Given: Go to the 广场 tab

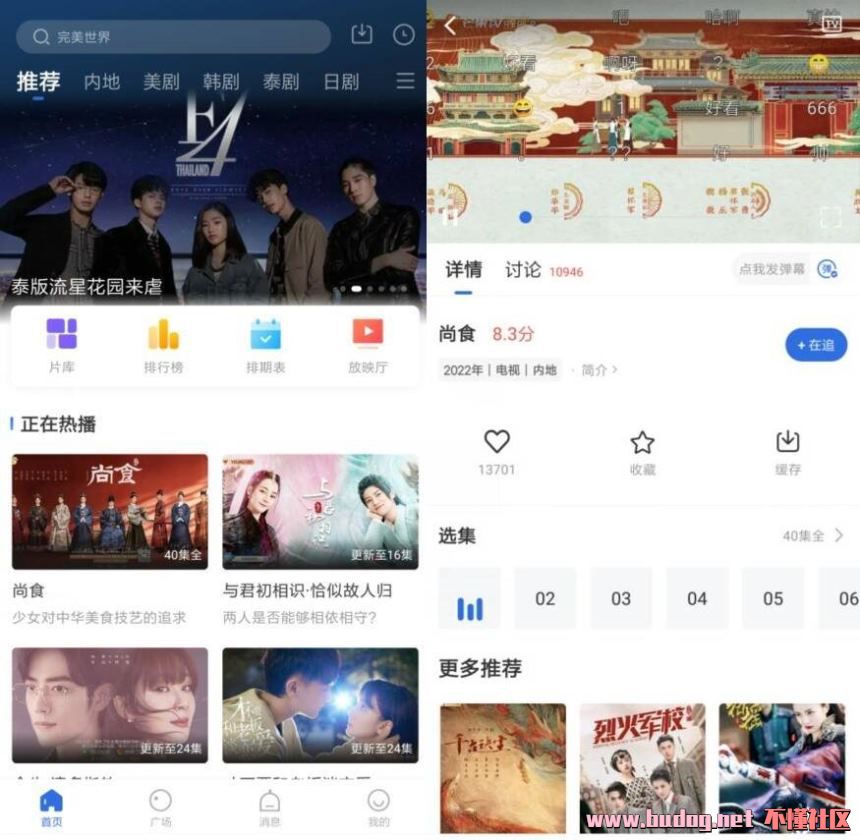Looking at the screenshot, I should [x=160, y=808].
